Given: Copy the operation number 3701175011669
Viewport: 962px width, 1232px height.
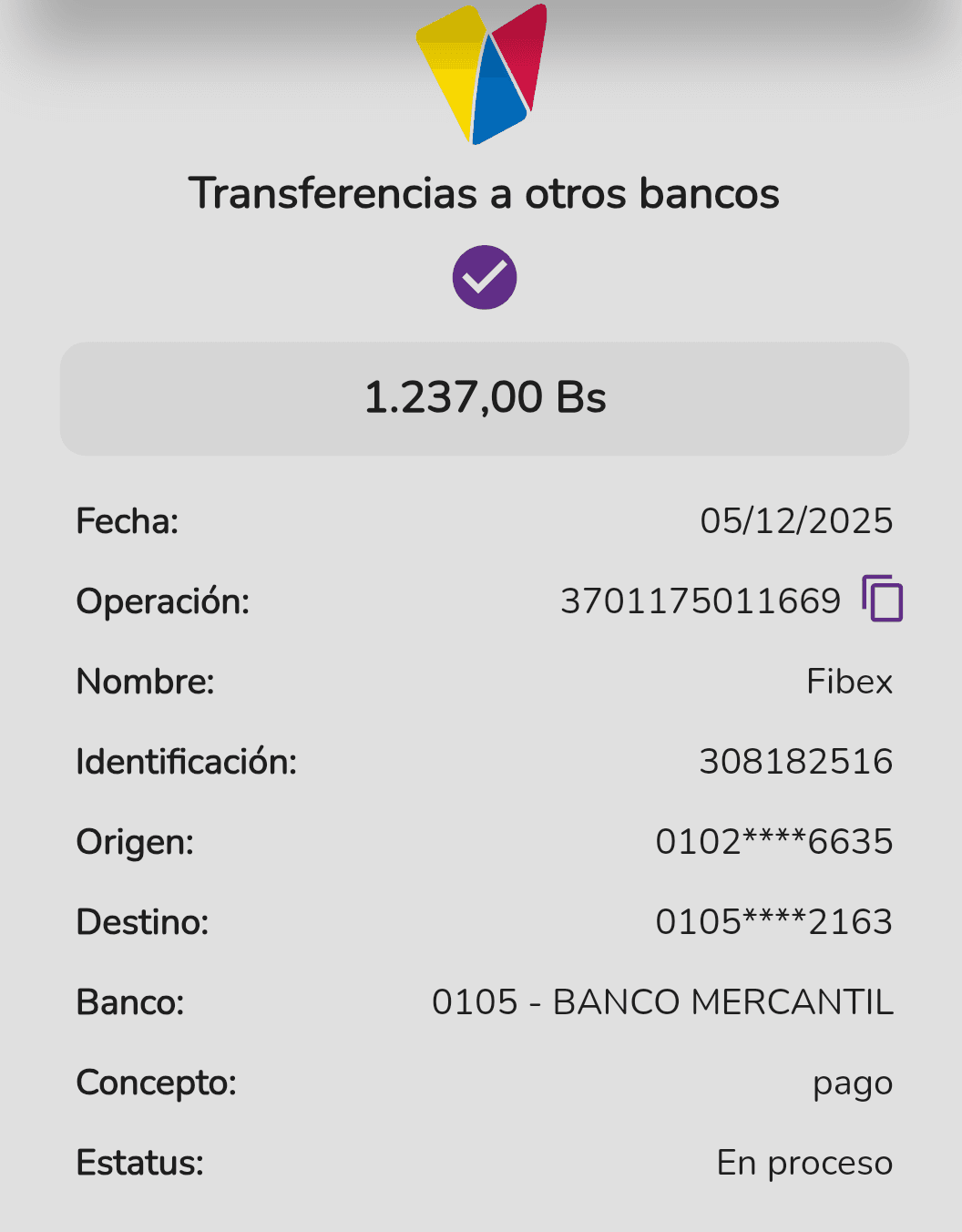Looking at the screenshot, I should pyautogui.click(x=882, y=599).
